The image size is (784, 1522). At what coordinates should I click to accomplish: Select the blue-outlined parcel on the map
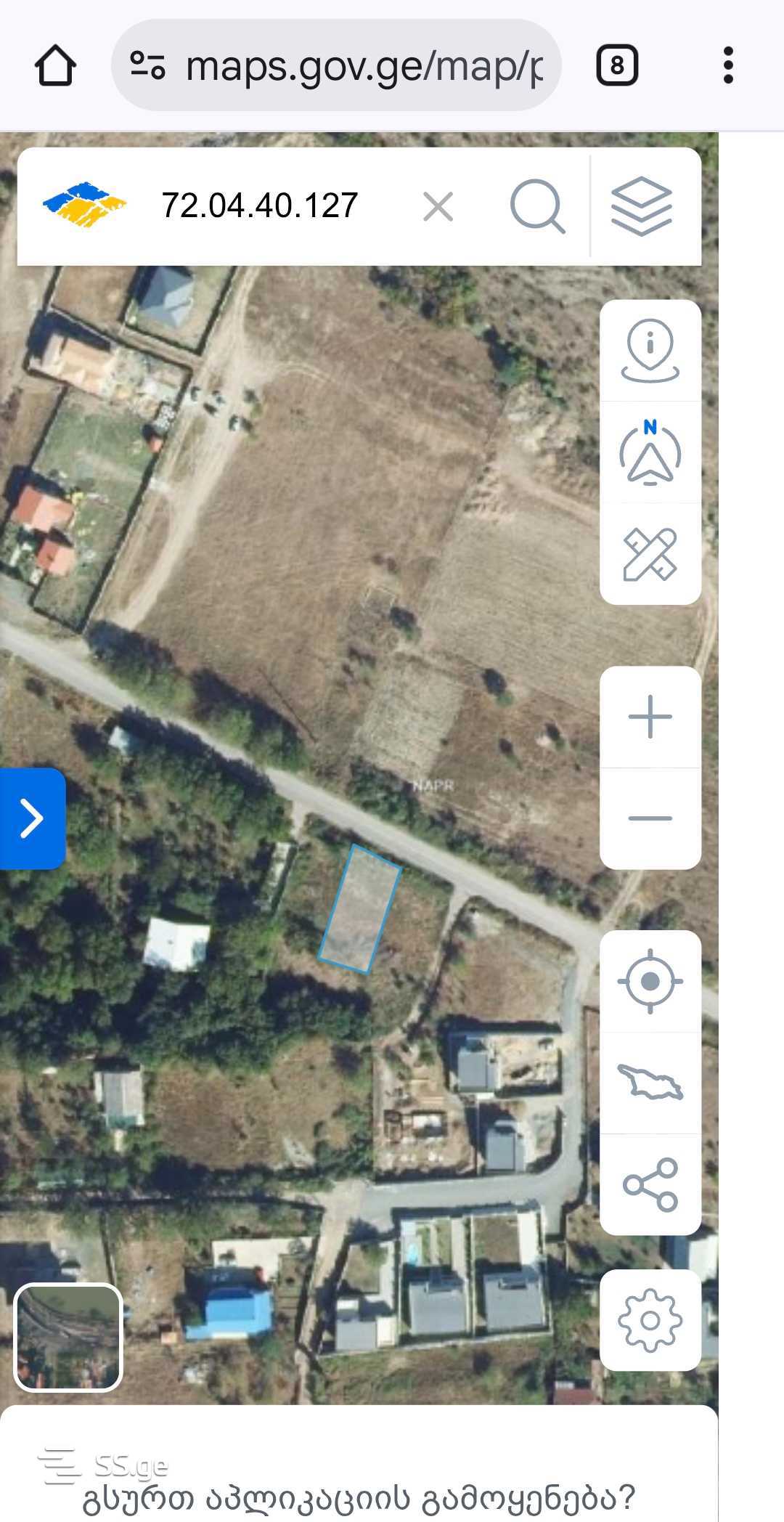360,909
